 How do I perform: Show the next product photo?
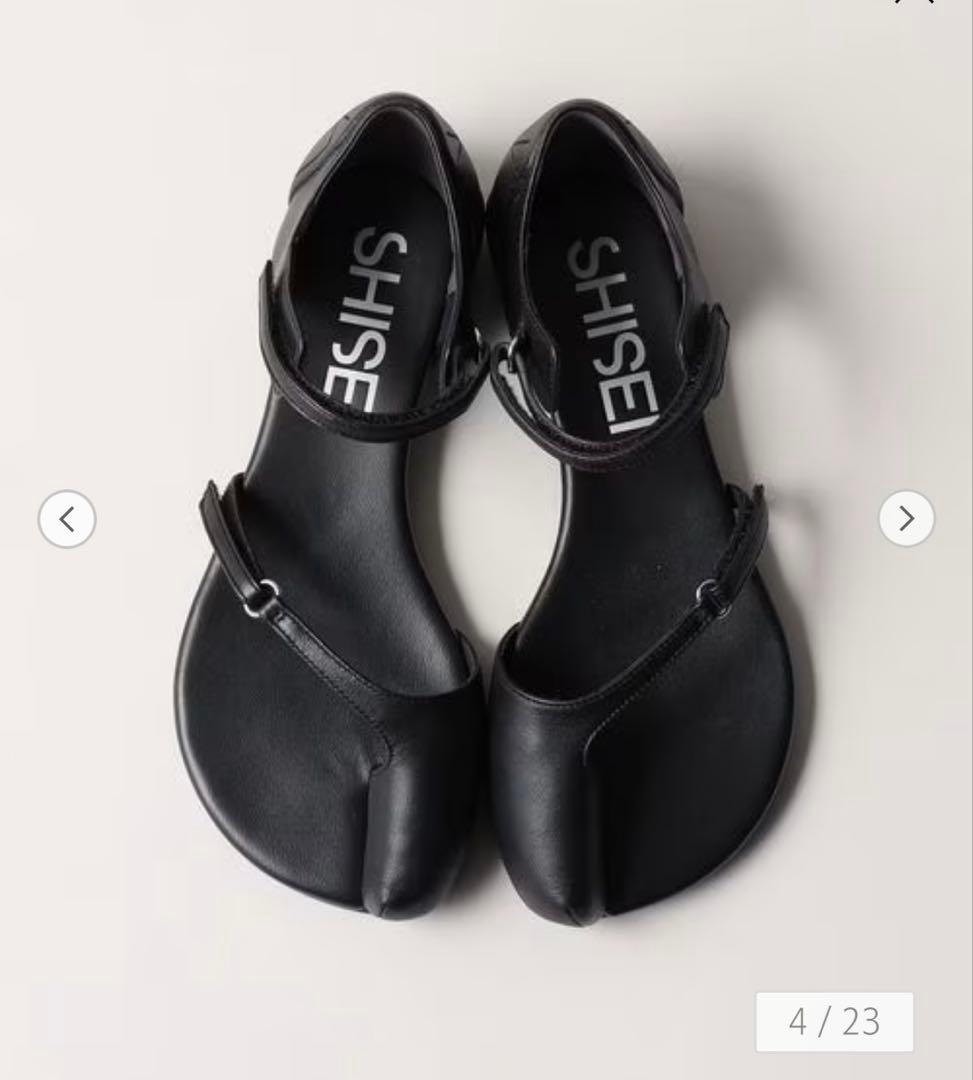pyautogui.click(x=906, y=519)
